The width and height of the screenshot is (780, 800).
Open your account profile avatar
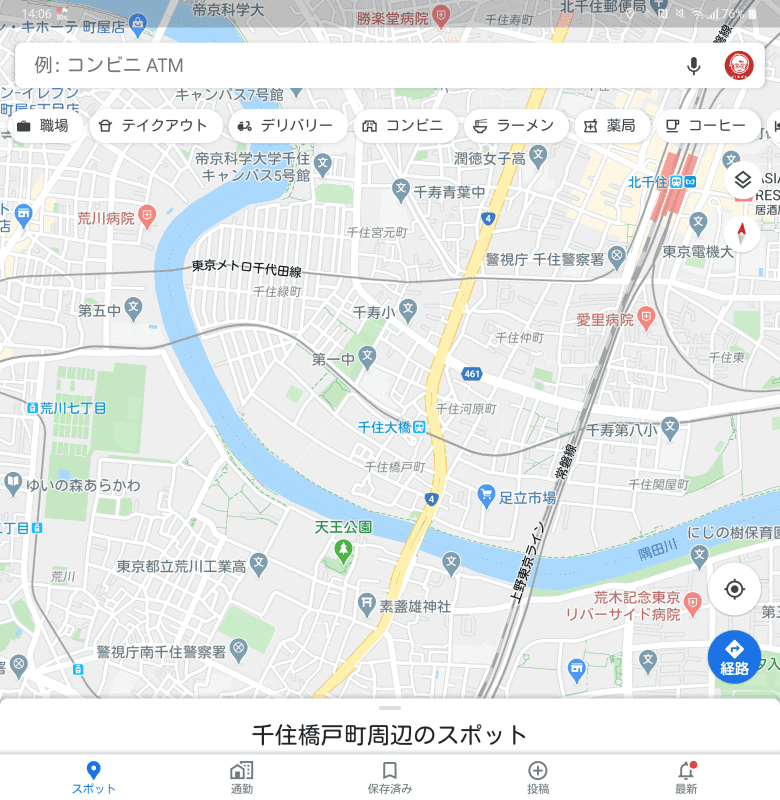click(740, 65)
